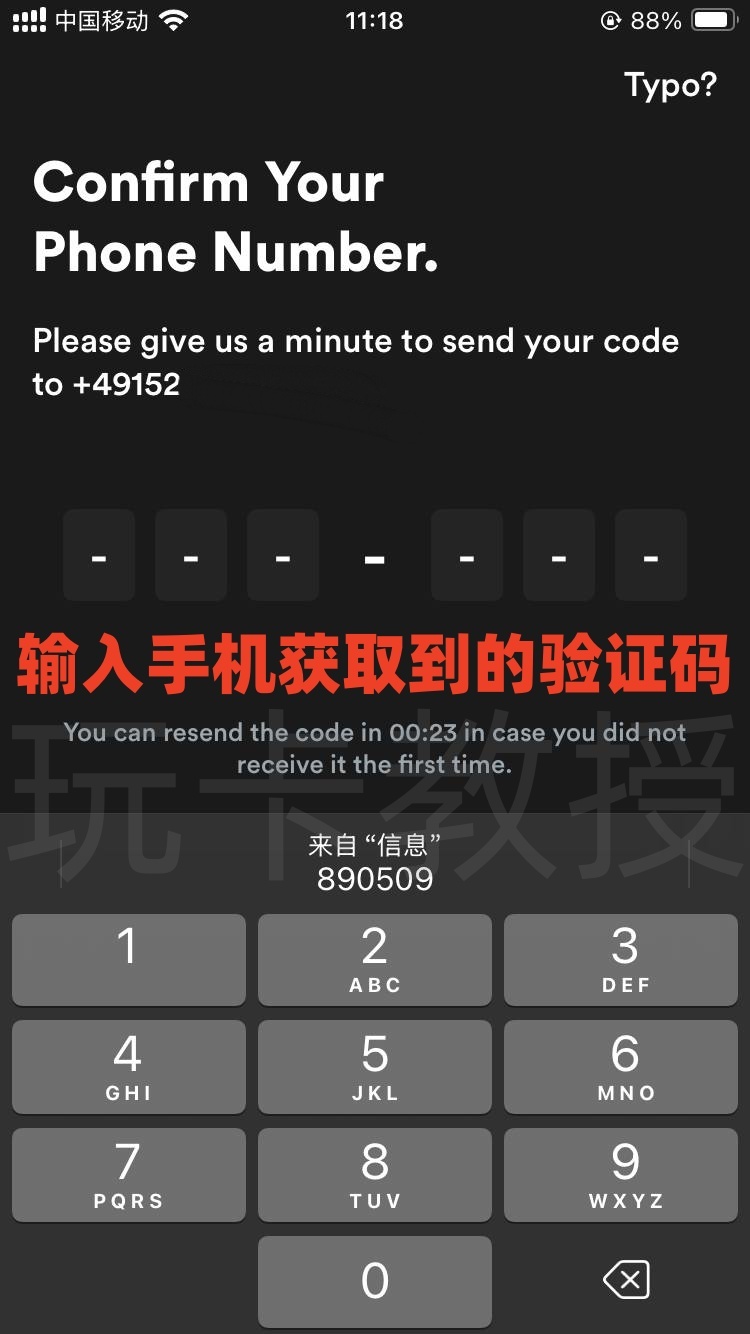Tap the last verification code input box
Viewport: 750px width, 1334px height.
[650, 556]
